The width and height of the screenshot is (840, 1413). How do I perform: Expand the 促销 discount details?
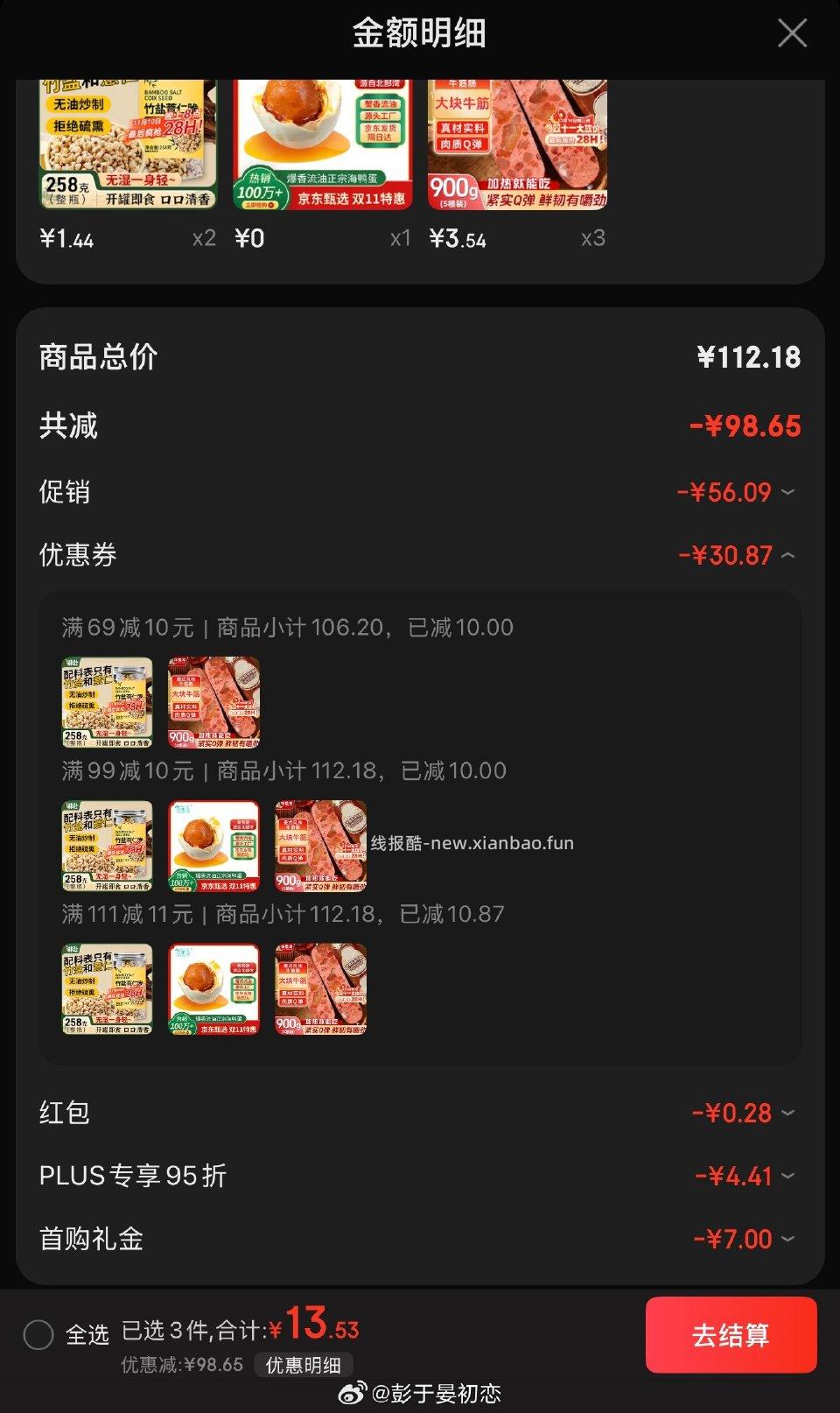point(789,493)
